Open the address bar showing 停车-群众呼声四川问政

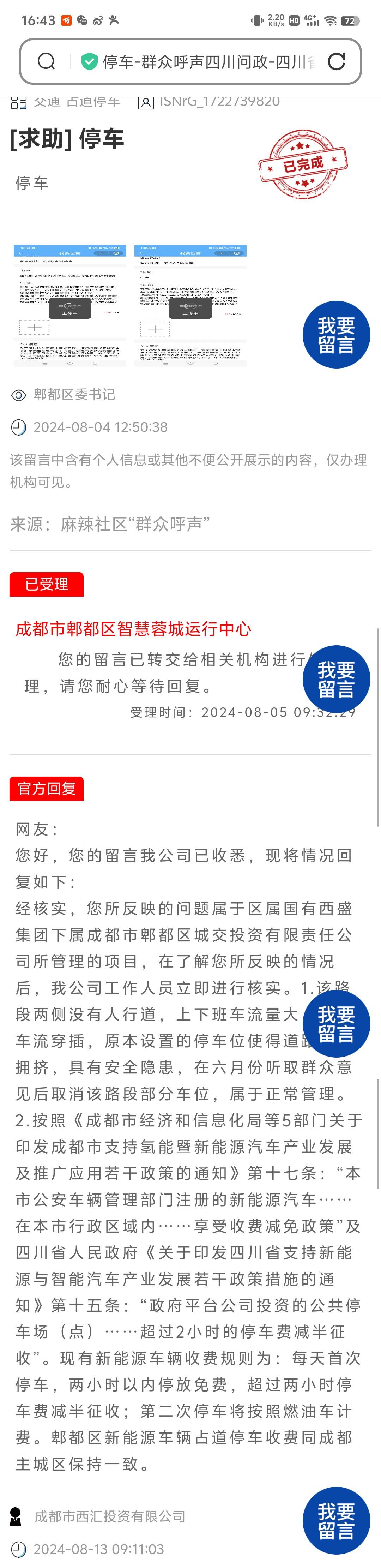(x=207, y=61)
